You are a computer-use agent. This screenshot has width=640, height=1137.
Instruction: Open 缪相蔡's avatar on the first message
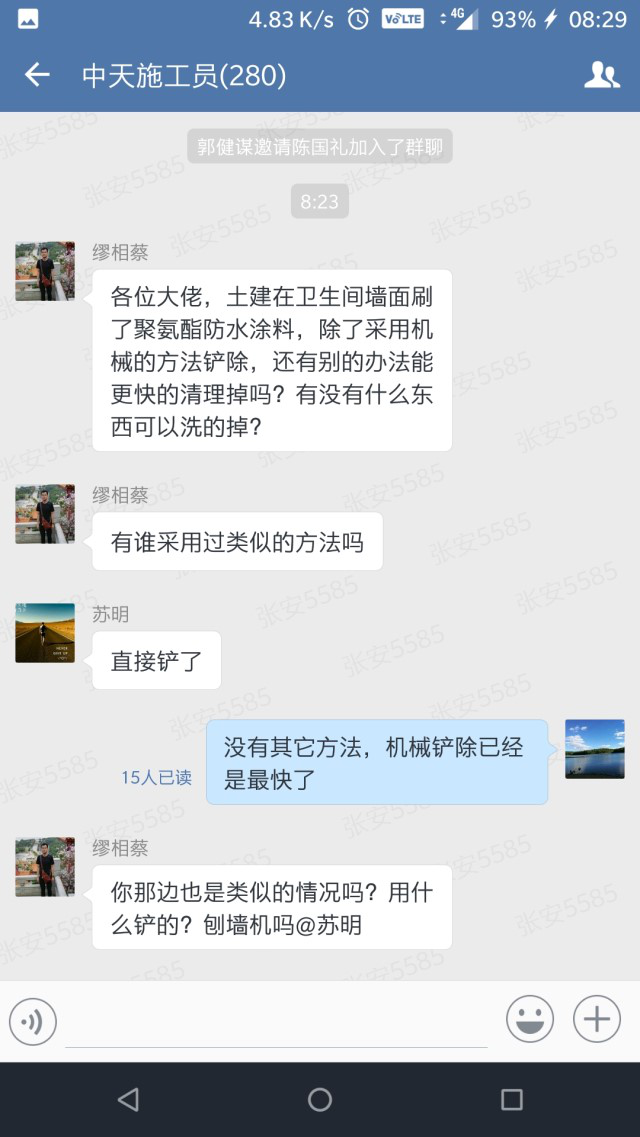[45, 271]
